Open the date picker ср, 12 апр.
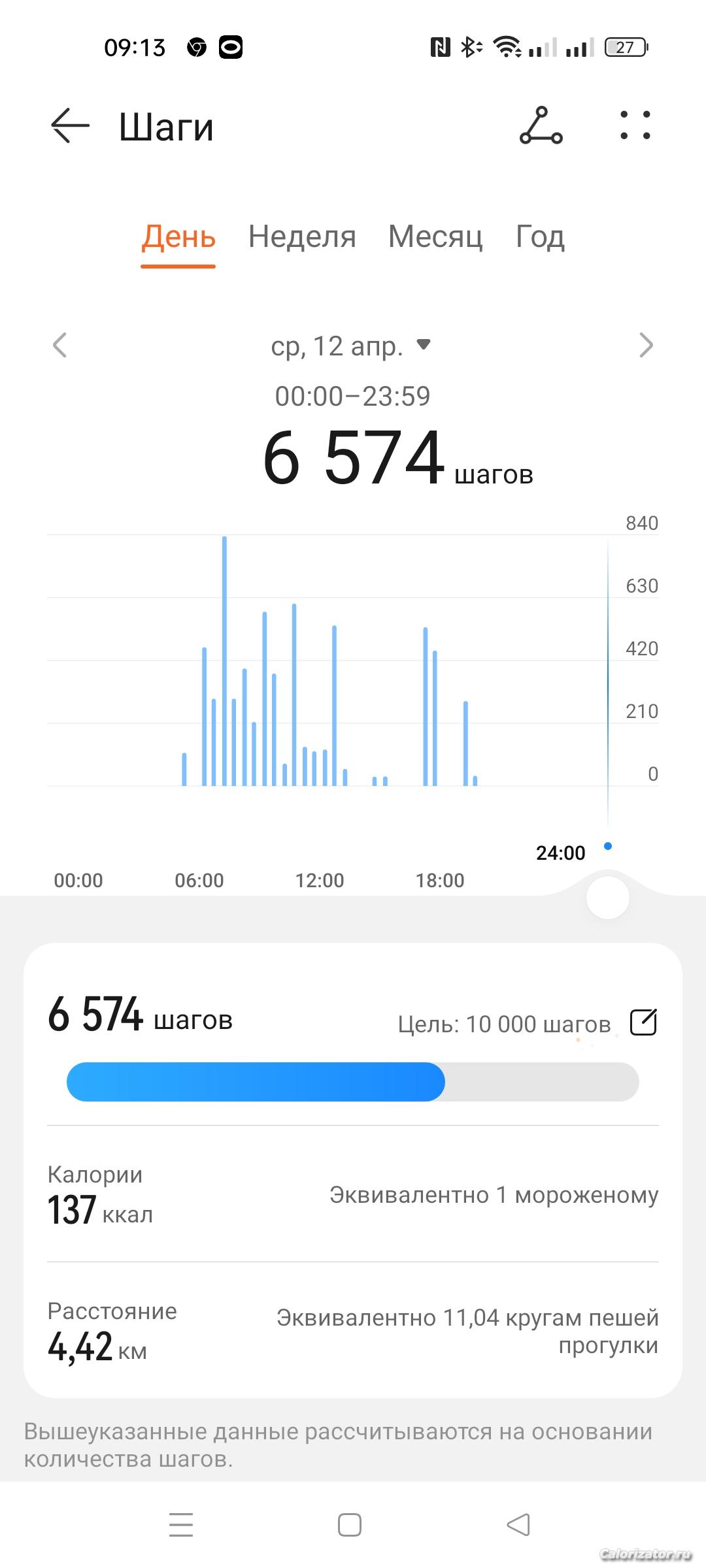The image size is (706, 1568). (351, 346)
